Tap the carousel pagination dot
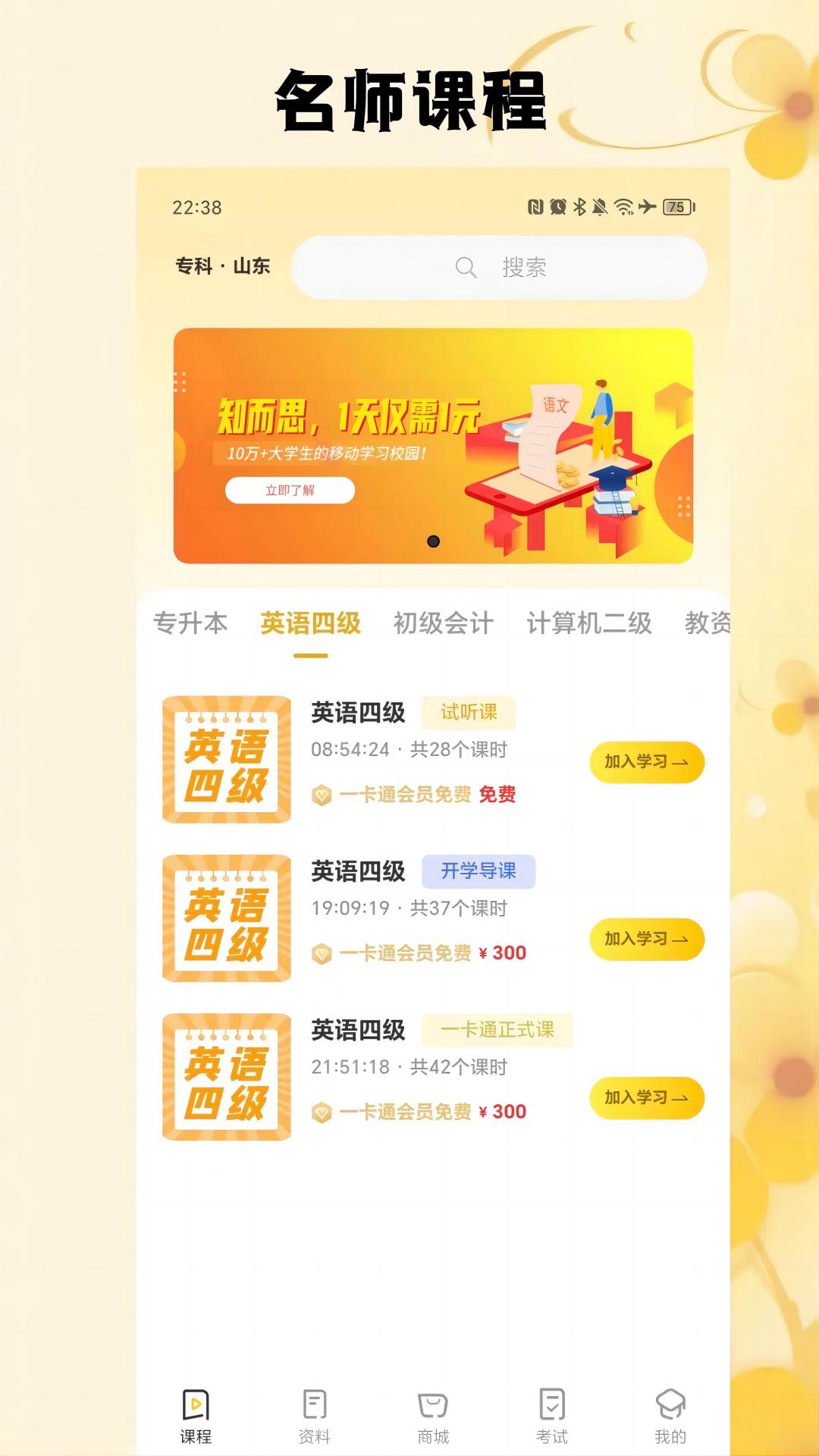 (435, 540)
